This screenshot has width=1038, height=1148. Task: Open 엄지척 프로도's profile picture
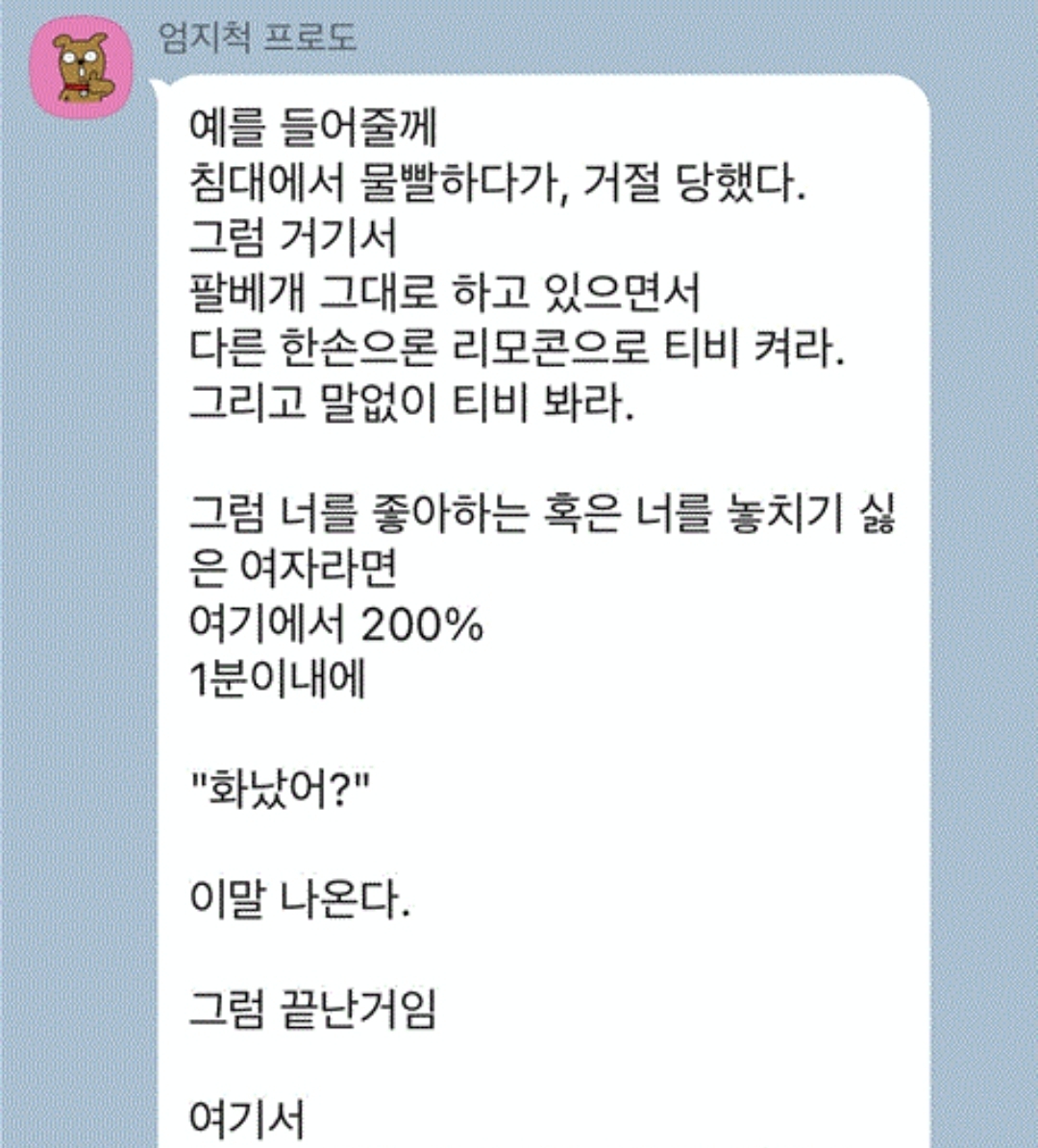[x=81, y=67]
